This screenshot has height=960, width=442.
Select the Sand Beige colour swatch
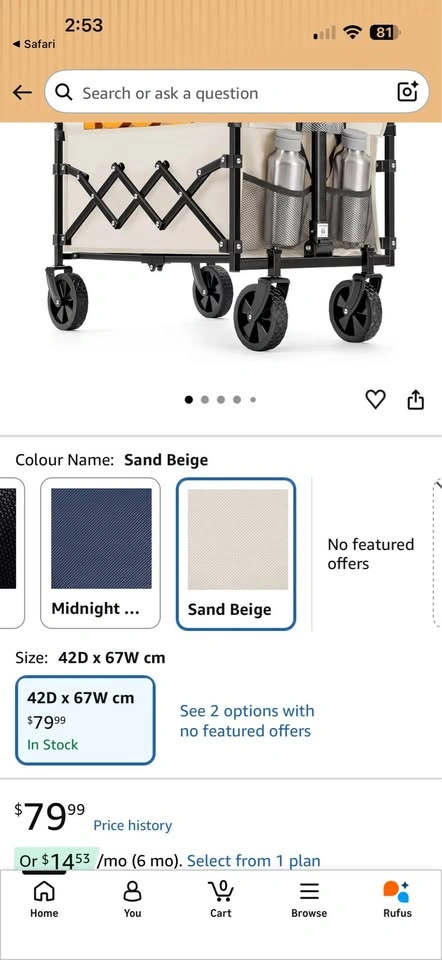[236, 553]
